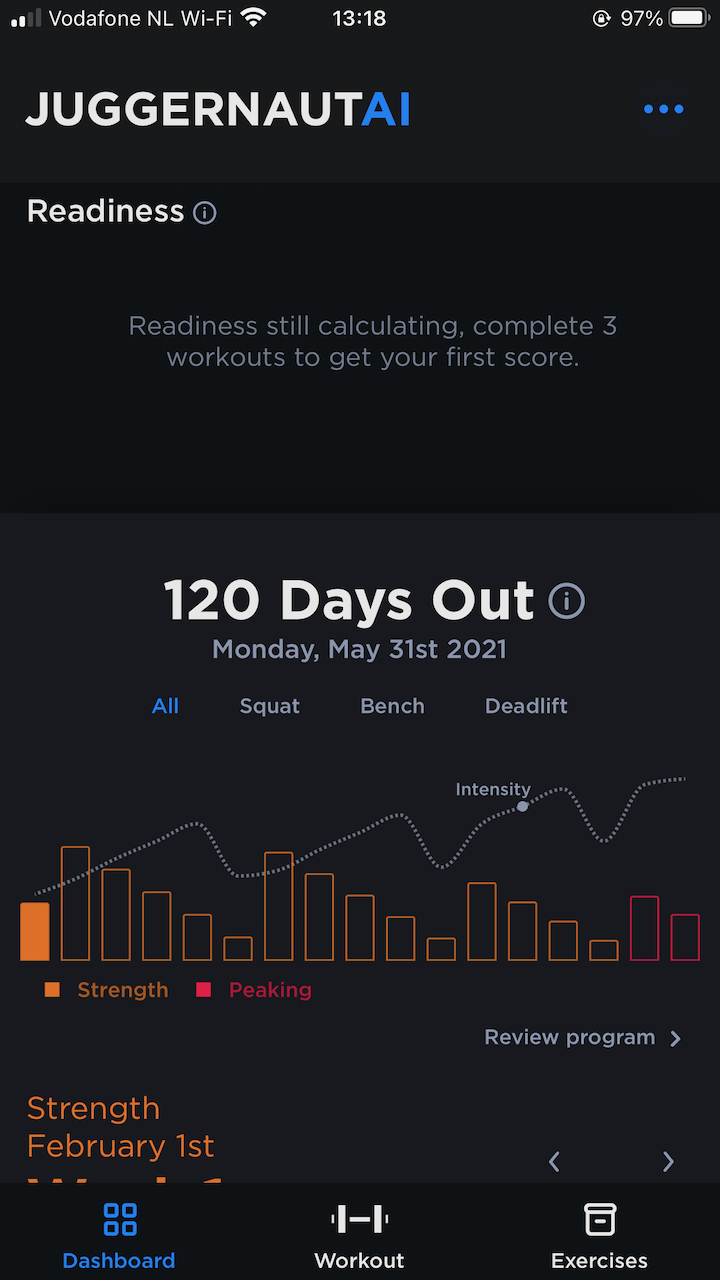
Task: Switch to the Dashboard tab
Action: click(x=119, y=1236)
